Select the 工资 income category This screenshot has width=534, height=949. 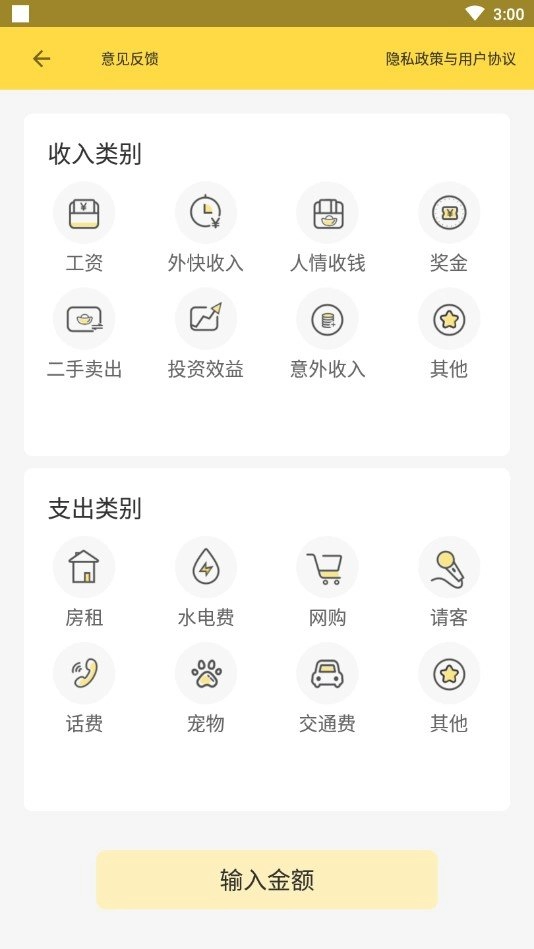(x=84, y=228)
